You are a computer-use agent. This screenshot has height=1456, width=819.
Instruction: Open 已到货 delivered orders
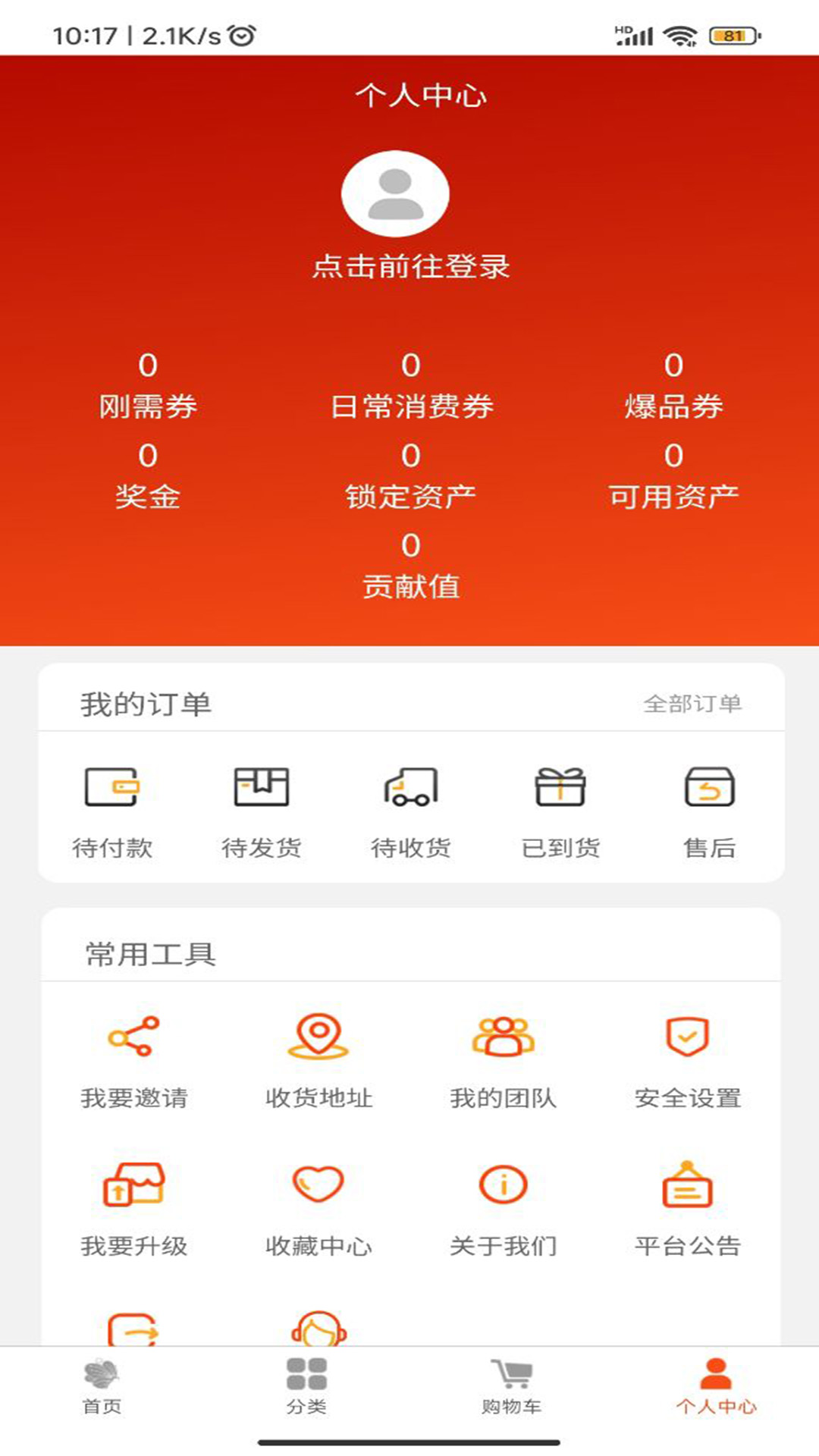pyautogui.click(x=560, y=811)
